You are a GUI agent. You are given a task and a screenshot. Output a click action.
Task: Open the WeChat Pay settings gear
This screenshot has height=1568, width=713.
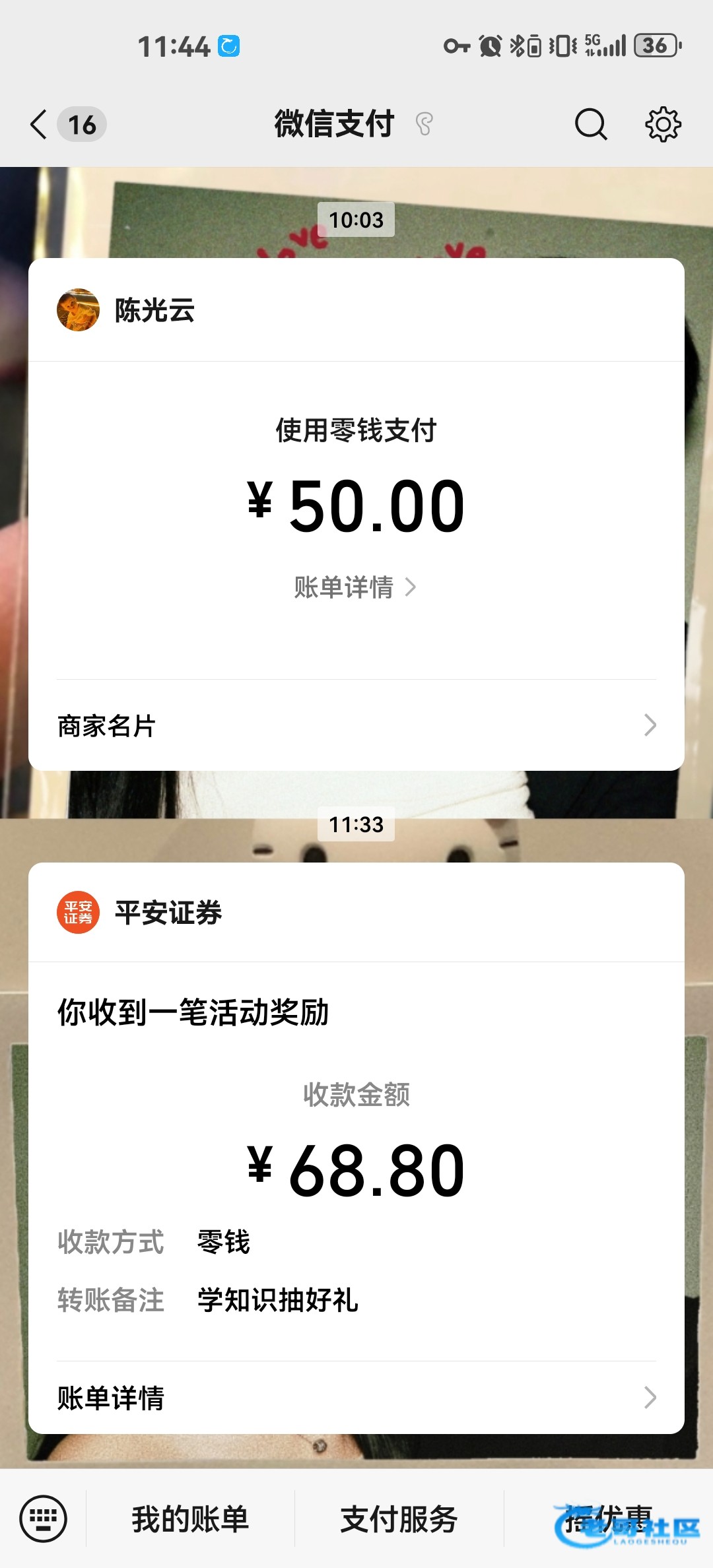pyautogui.click(x=663, y=124)
